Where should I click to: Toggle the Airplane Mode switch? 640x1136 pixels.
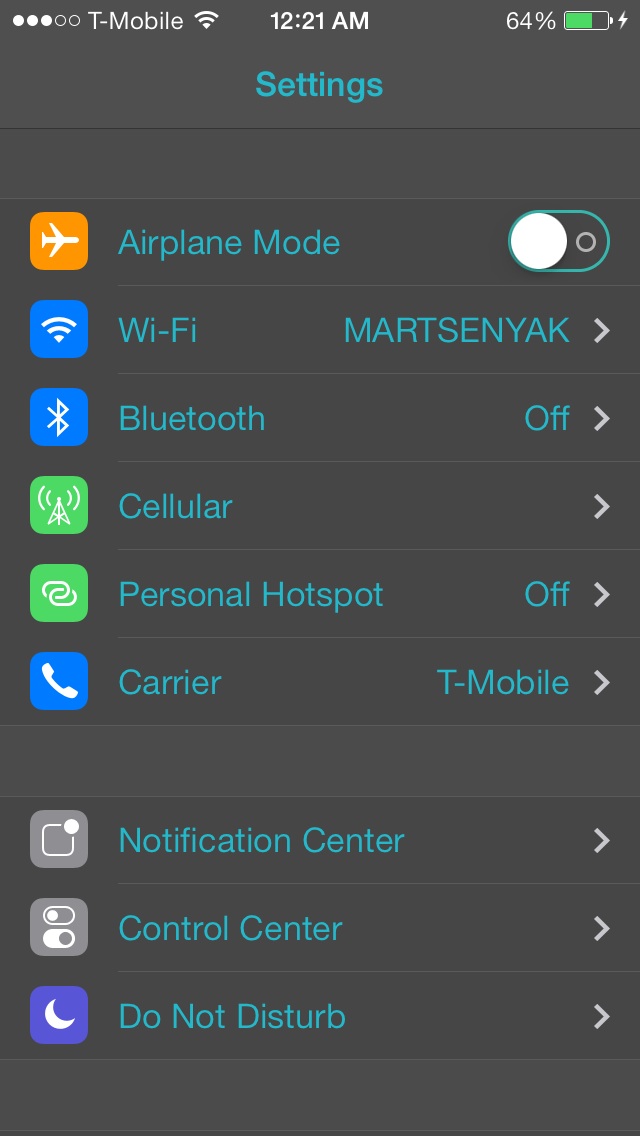(559, 241)
